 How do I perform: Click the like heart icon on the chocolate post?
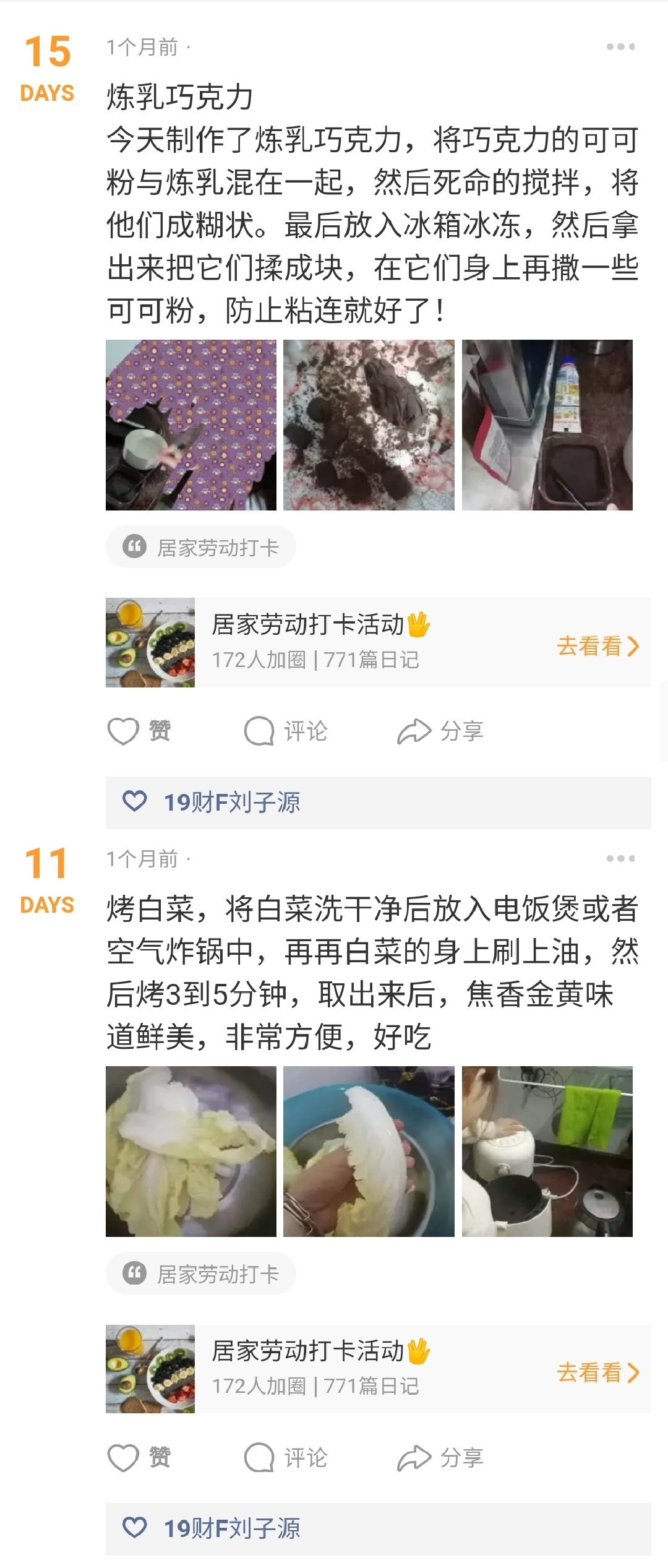pos(124,731)
